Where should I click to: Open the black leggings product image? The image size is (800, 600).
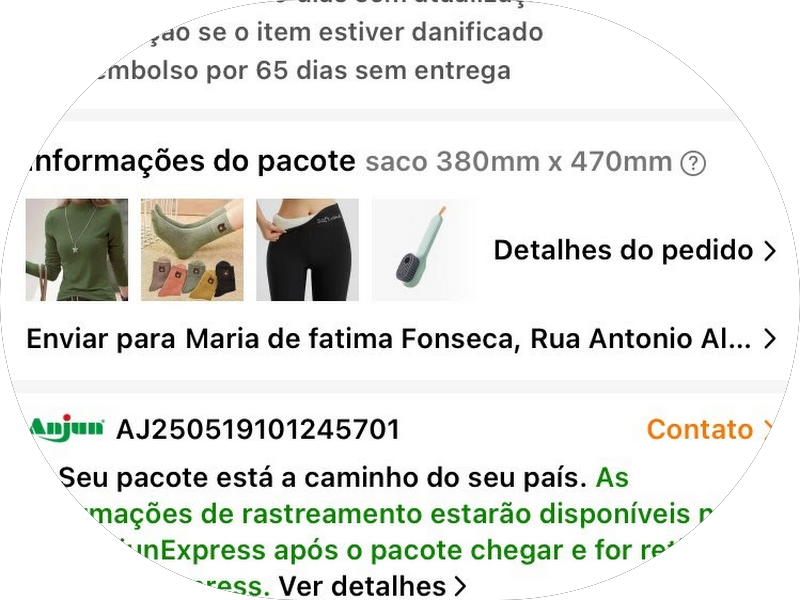307,250
